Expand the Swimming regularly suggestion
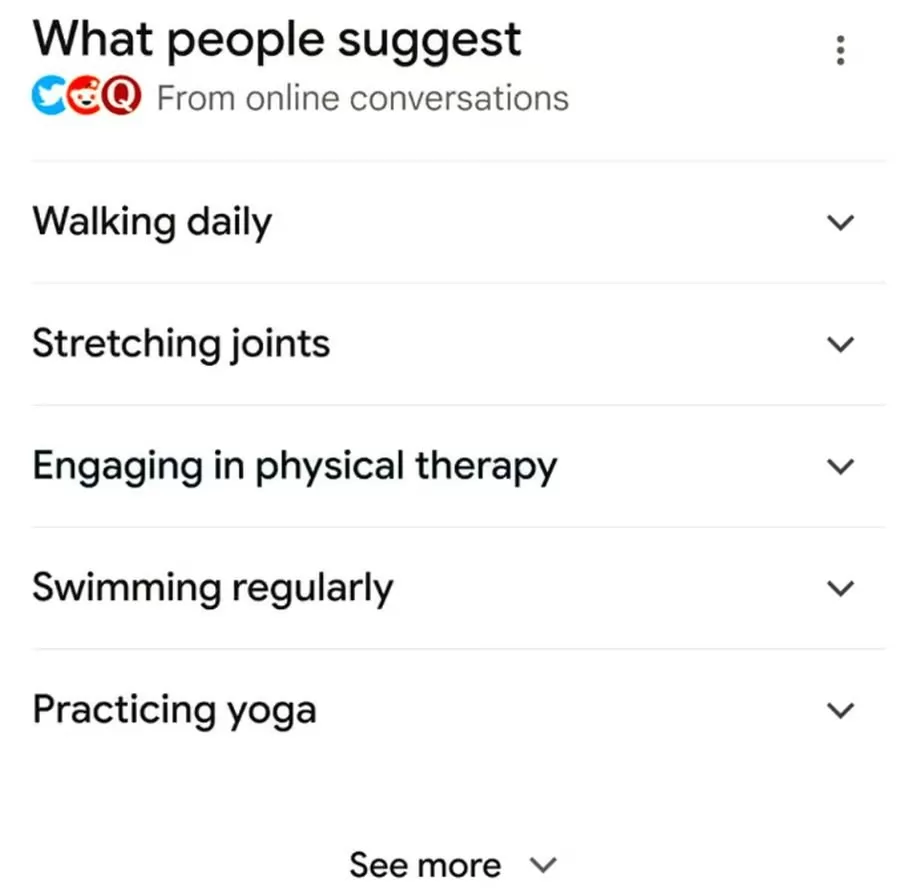920x894 pixels. tap(842, 588)
